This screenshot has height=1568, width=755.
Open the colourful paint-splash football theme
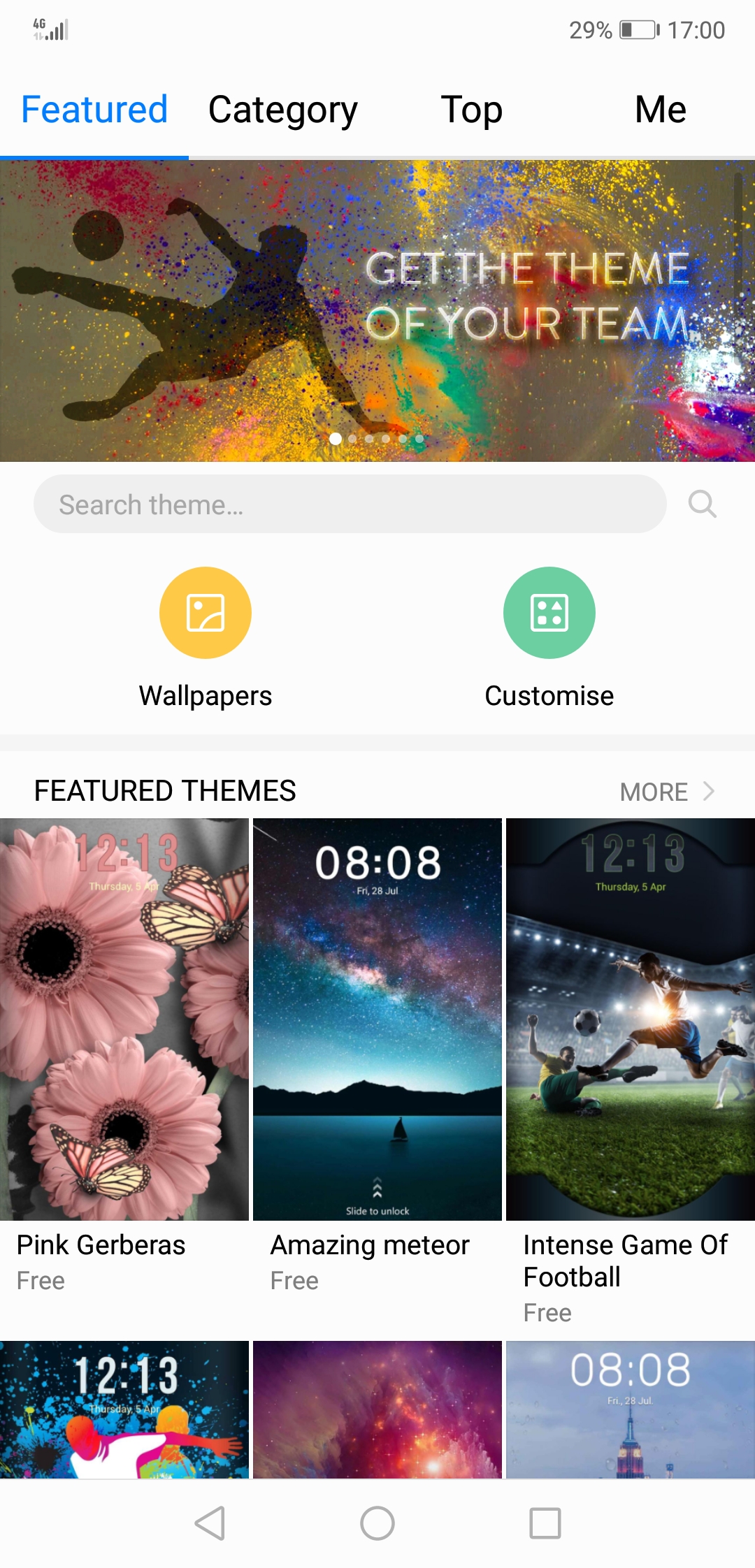124,1409
